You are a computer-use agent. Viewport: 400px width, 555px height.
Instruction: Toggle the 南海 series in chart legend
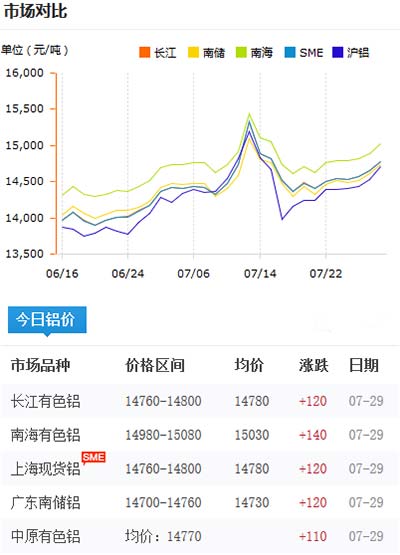(x=255, y=53)
